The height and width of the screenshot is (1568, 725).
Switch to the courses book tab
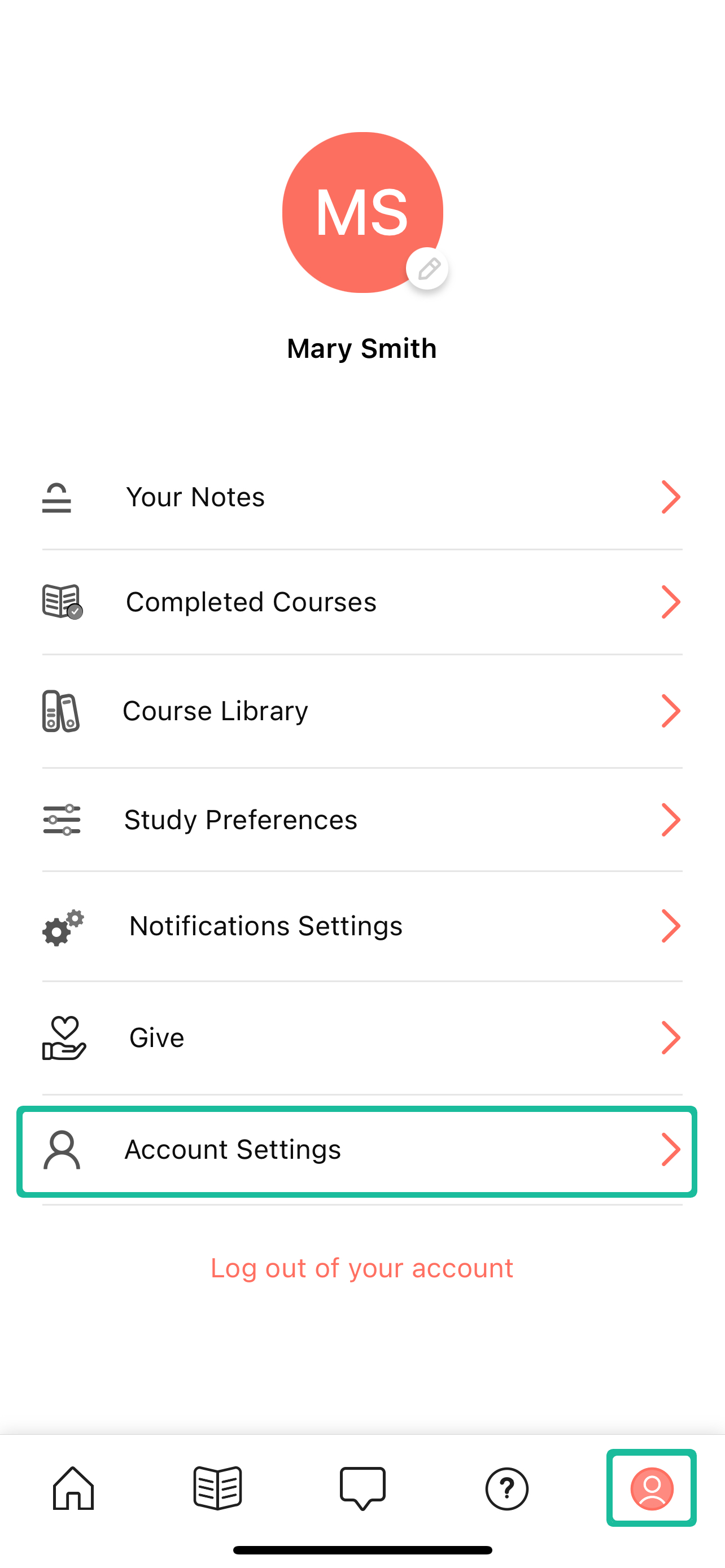click(x=217, y=1488)
